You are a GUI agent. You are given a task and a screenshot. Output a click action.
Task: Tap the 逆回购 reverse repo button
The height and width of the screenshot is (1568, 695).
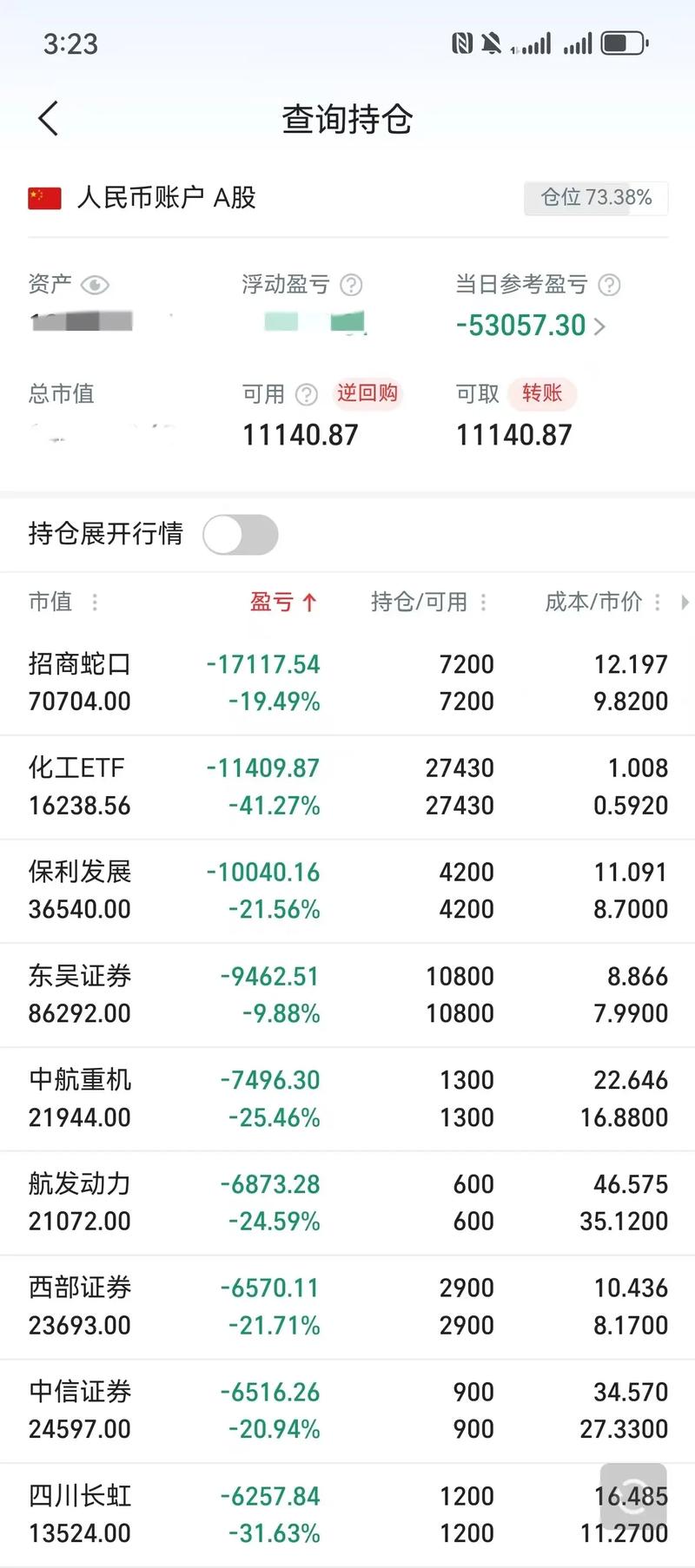367,394
